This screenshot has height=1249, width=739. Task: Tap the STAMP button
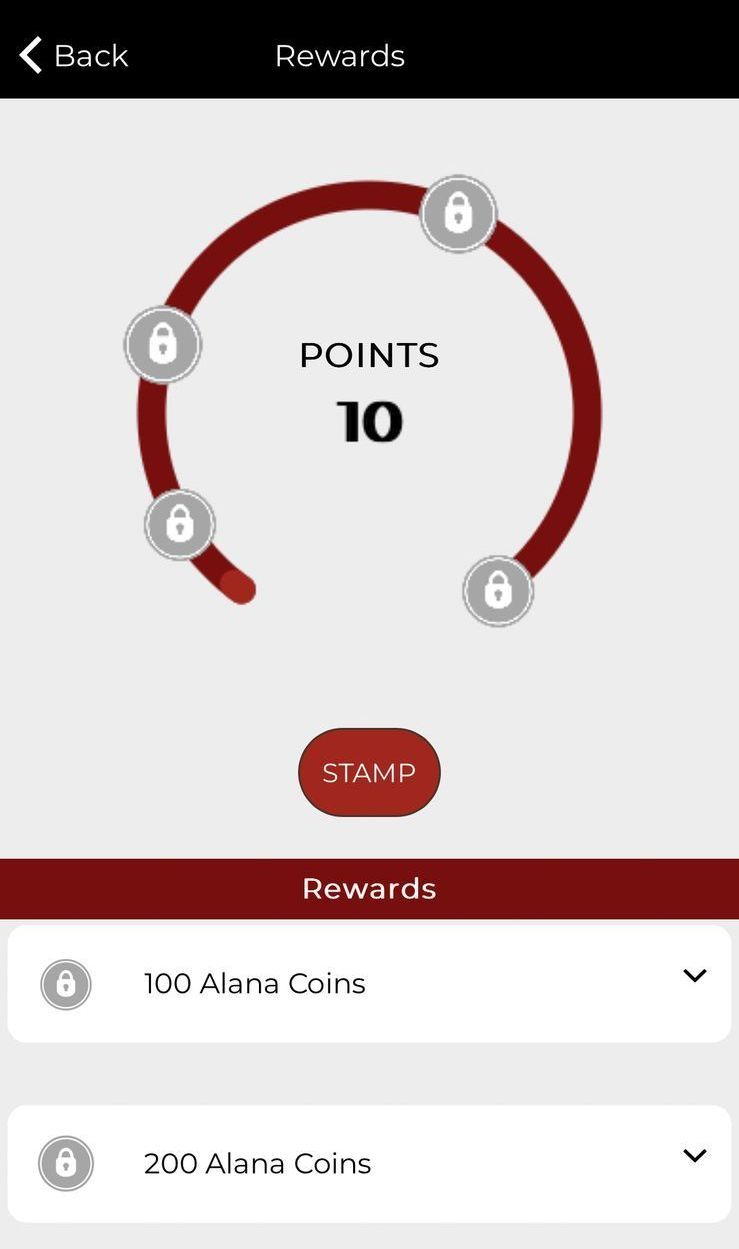pos(369,772)
